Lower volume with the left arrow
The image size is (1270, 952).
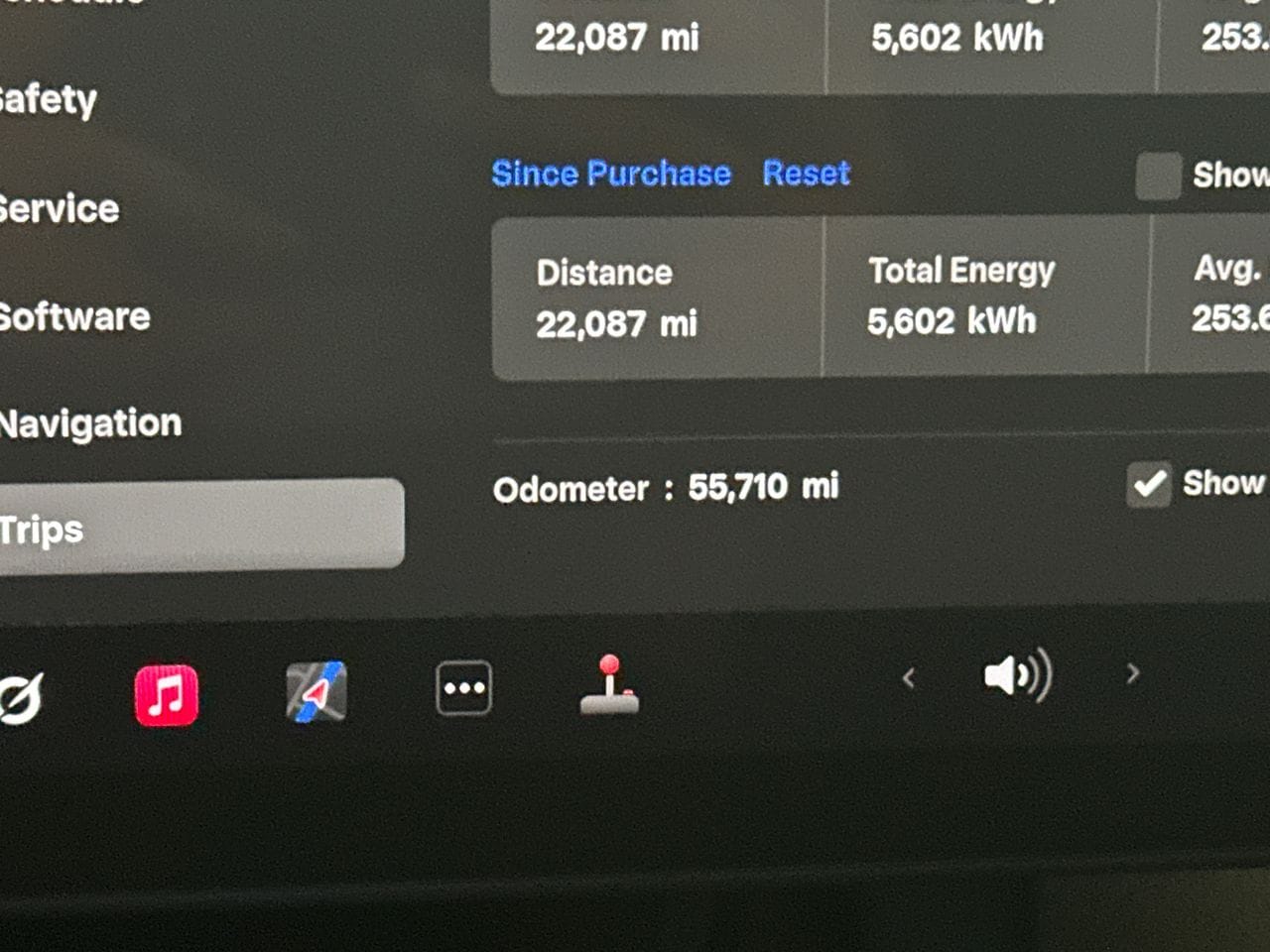pos(908,678)
